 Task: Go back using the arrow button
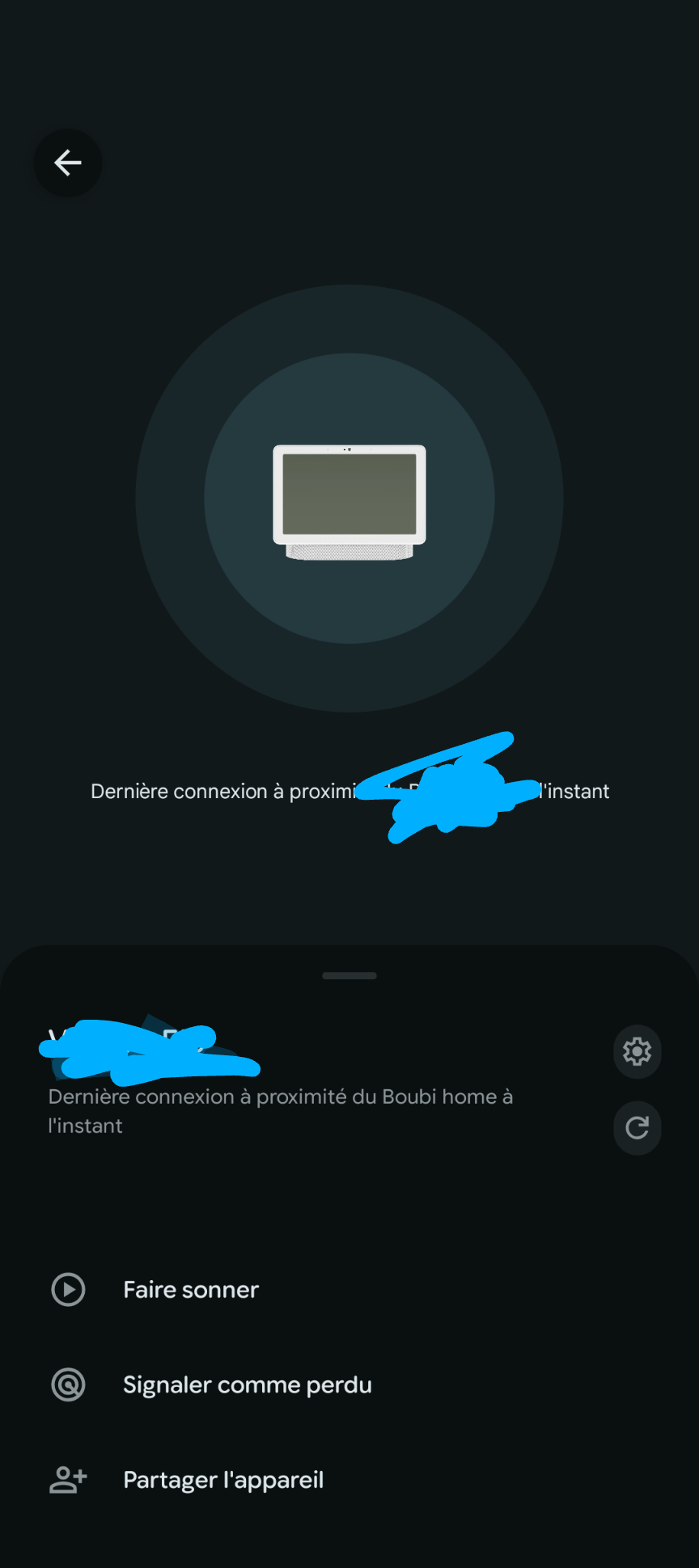68,163
